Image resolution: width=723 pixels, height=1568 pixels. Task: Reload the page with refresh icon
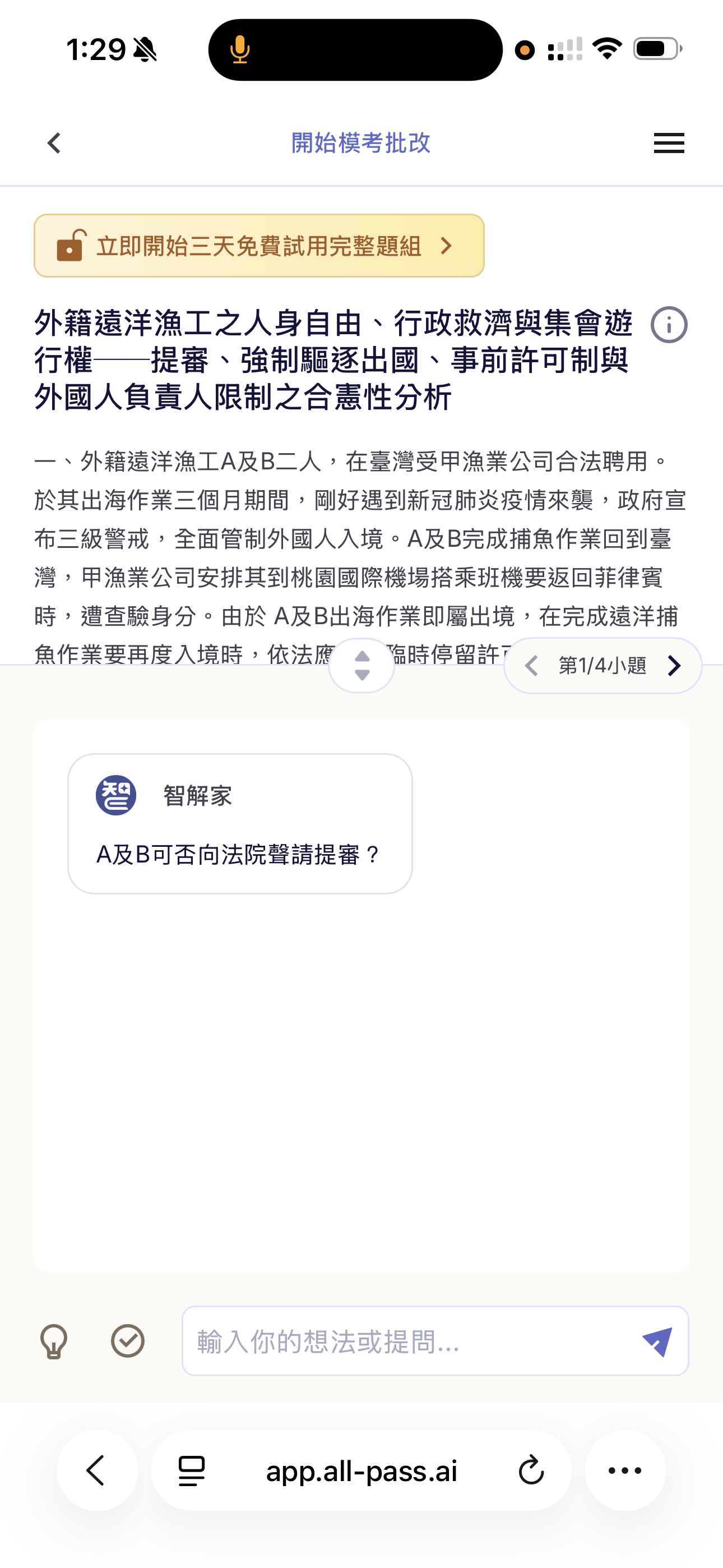click(531, 1471)
